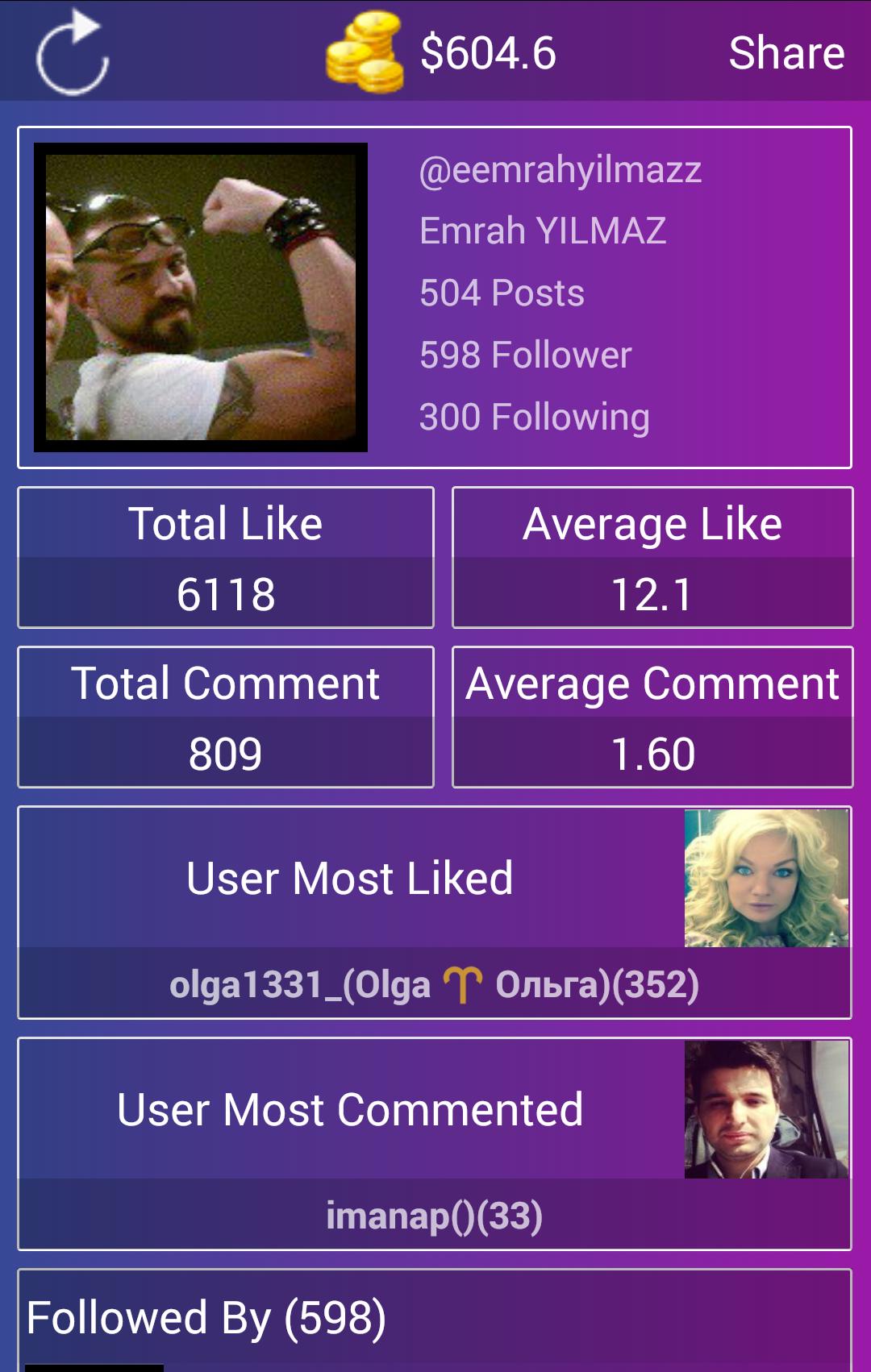Tap the profile photo of Emrah YILMAZ
Viewport: 871px width, 1372px height.
(x=201, y=297)
